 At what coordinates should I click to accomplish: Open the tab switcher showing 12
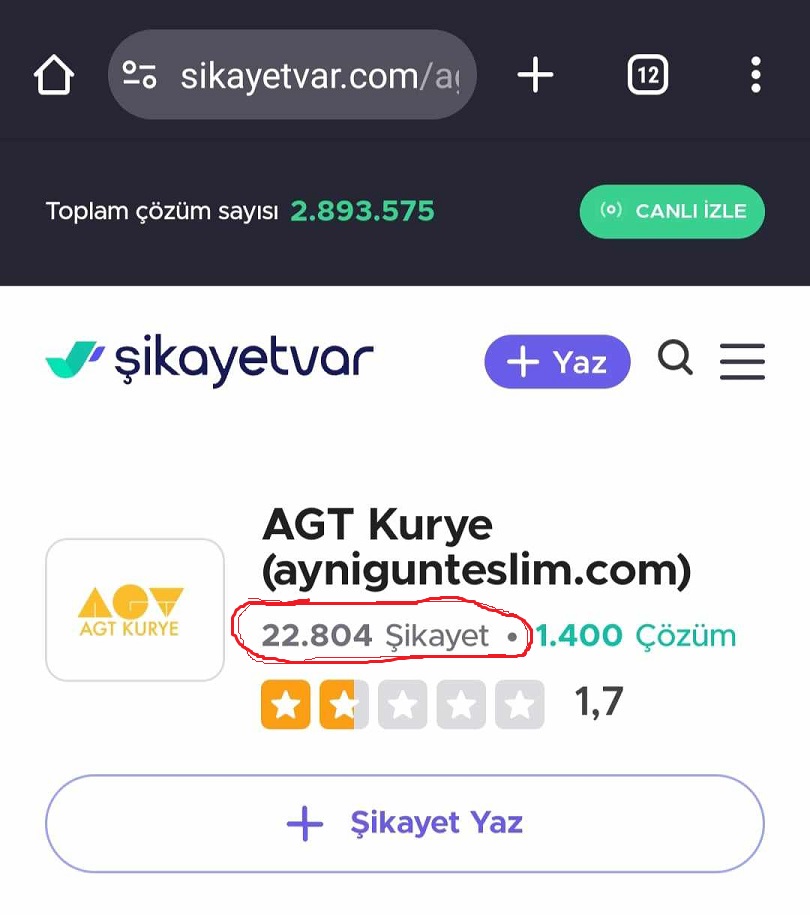647,75
